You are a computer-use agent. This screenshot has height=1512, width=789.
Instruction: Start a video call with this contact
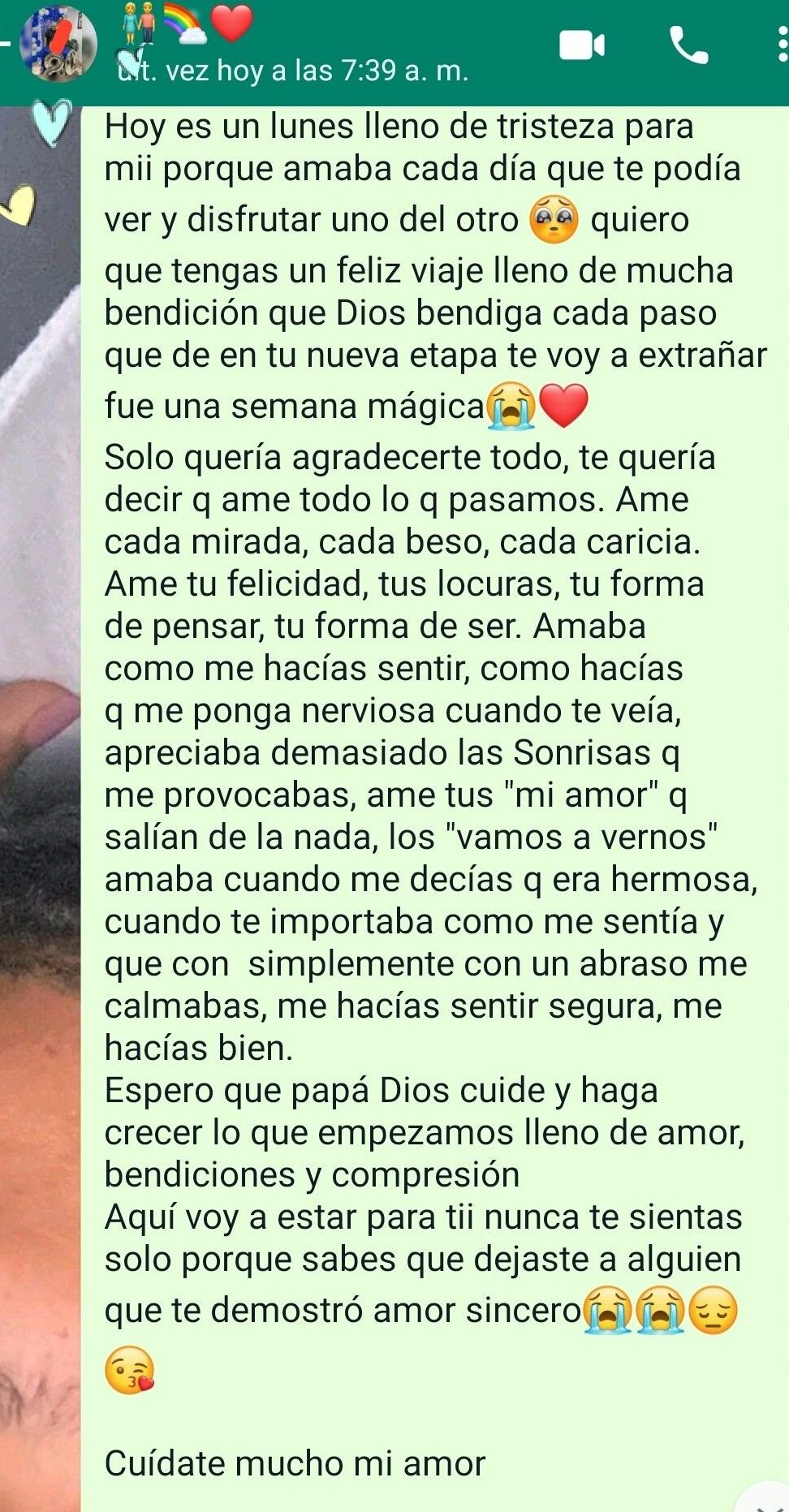(x=582, y=45)
